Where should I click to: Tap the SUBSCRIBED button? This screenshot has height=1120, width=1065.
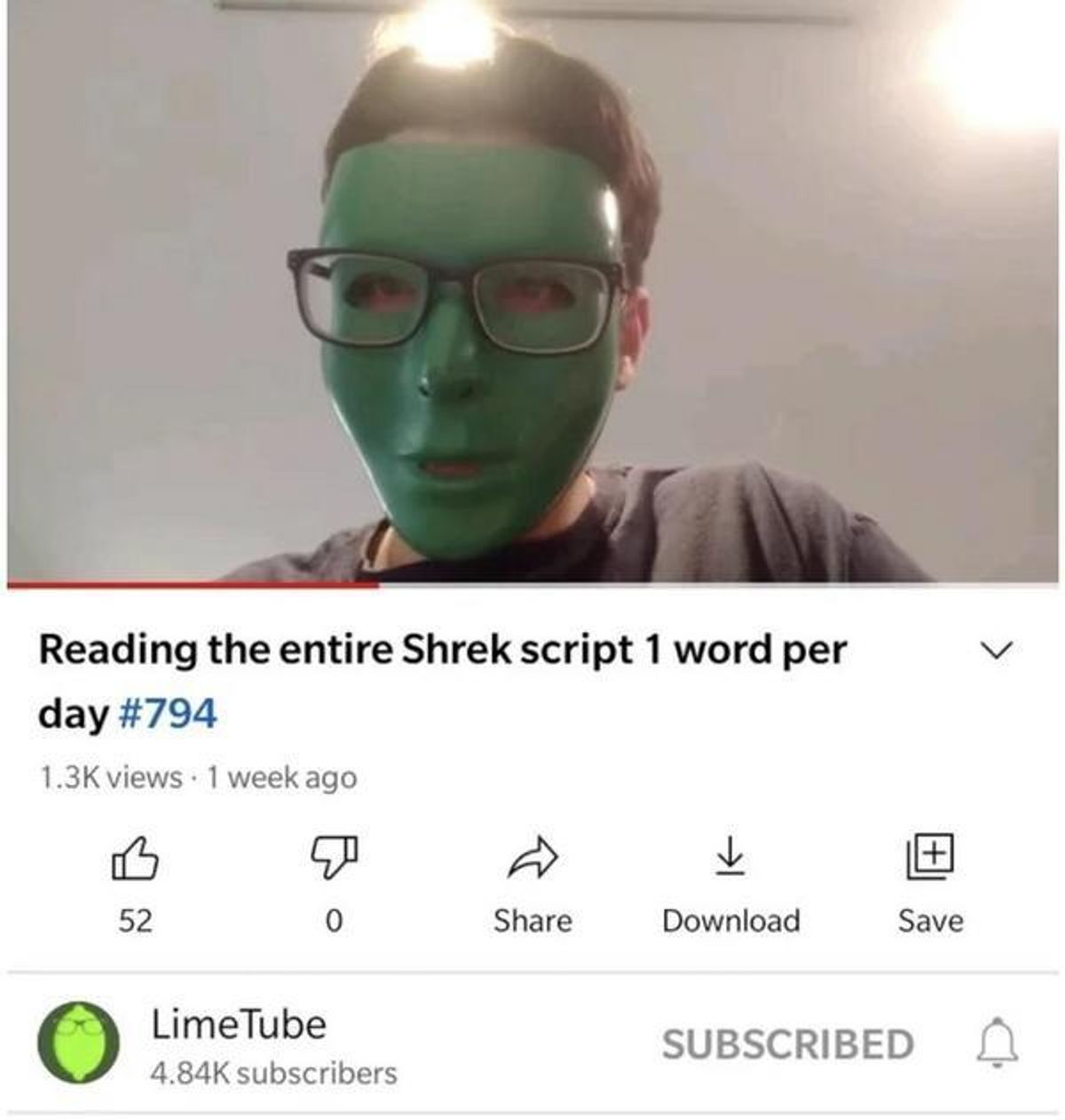pyautogui.click(x=787, y=1044)
